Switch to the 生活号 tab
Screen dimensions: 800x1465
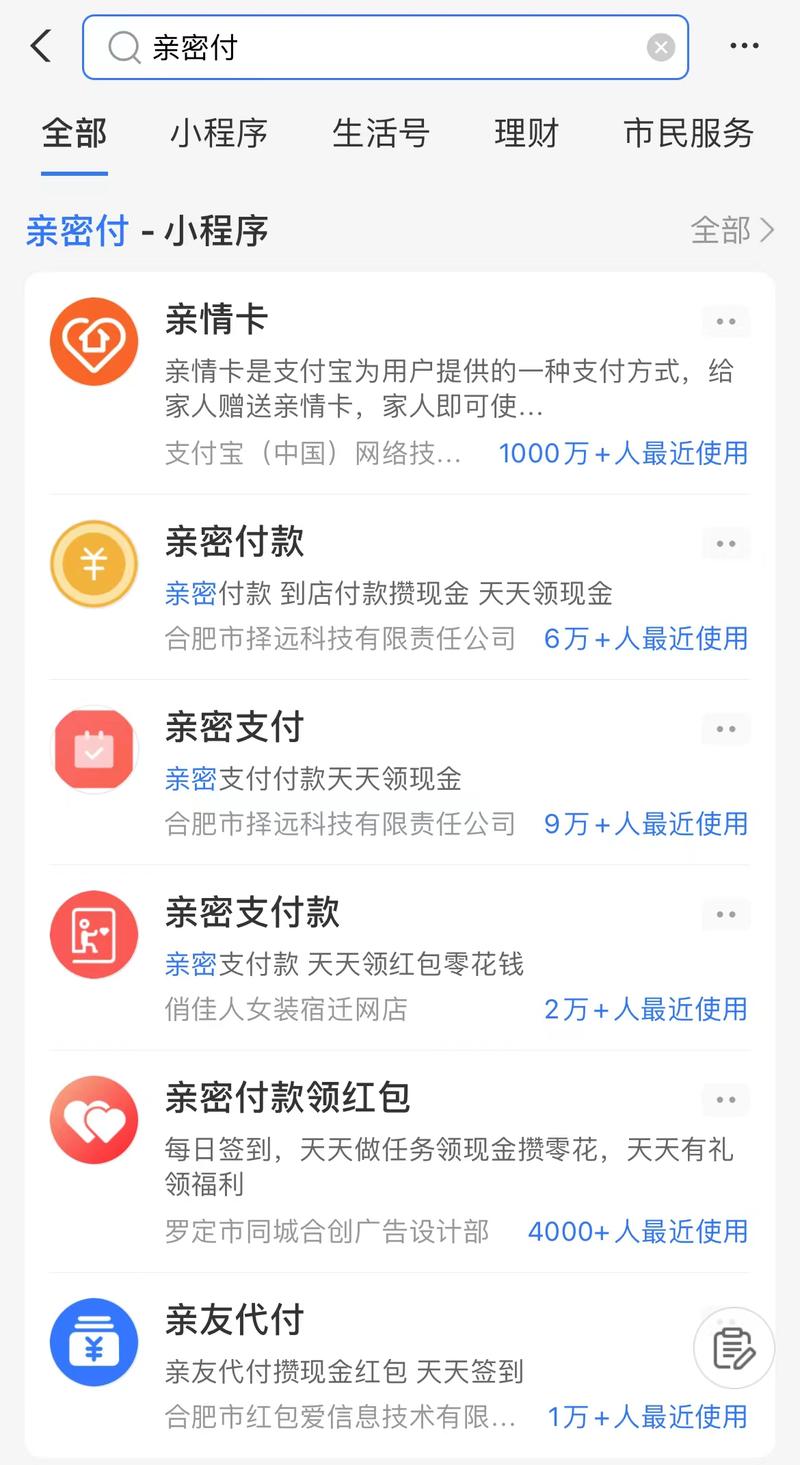(381, 133)
